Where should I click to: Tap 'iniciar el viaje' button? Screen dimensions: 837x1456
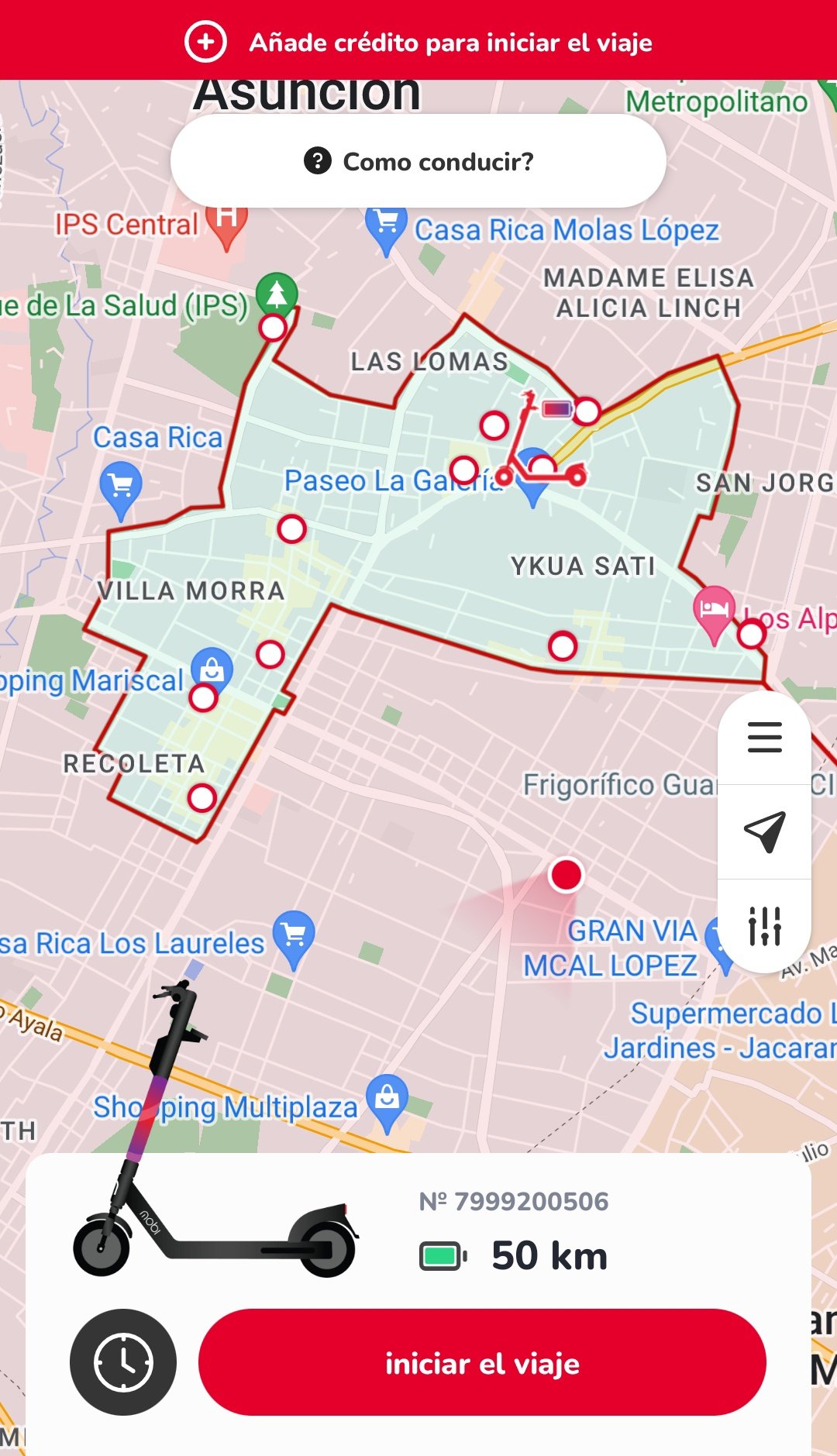pyautogui.click(x=482, y=1363)
